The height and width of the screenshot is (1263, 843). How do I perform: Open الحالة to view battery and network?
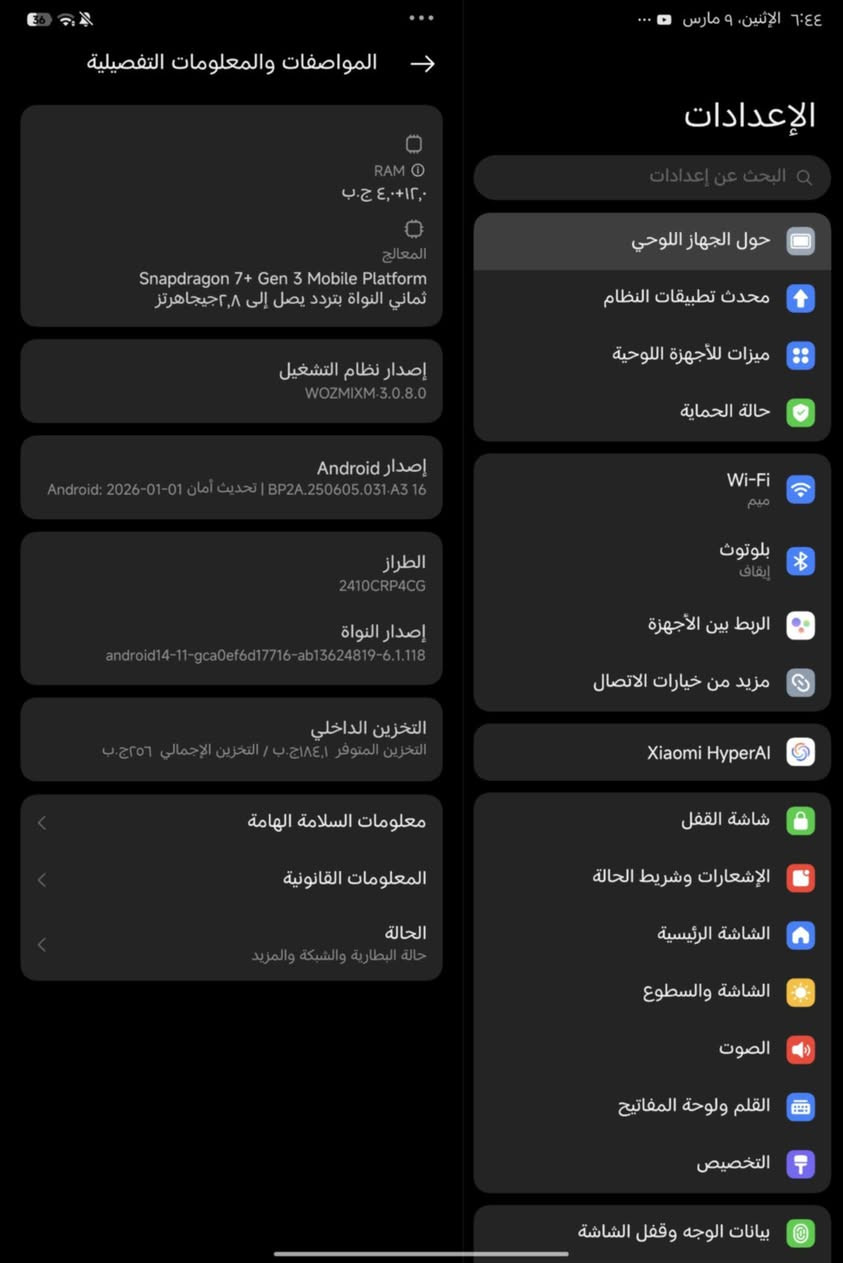[41, 943]
